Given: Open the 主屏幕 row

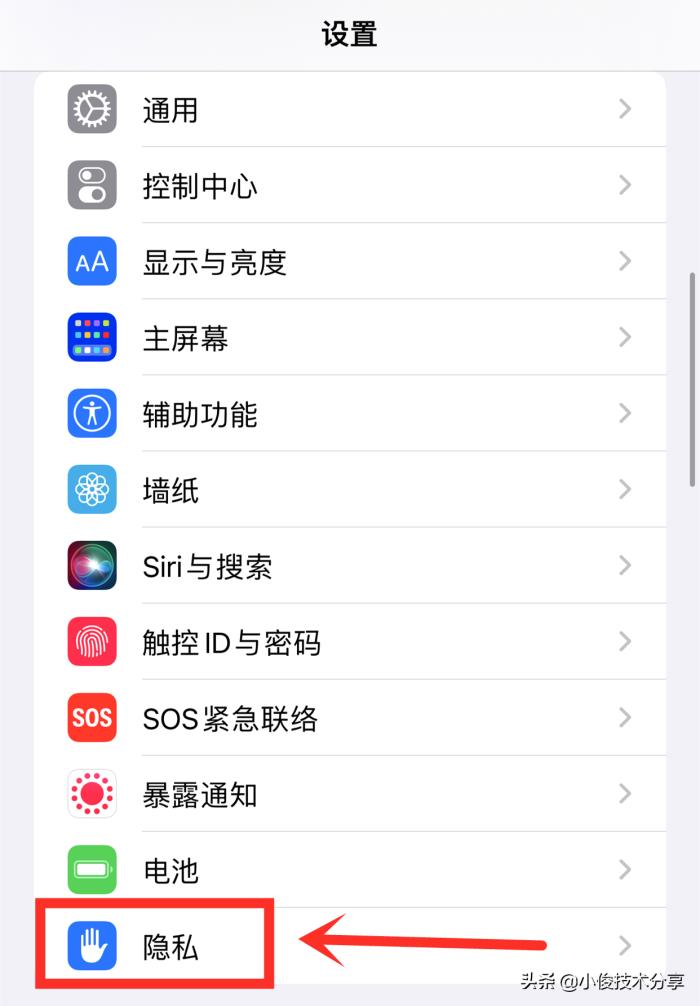Looking at the screenshot, I should pyautogui.click(x=350, y=337).
